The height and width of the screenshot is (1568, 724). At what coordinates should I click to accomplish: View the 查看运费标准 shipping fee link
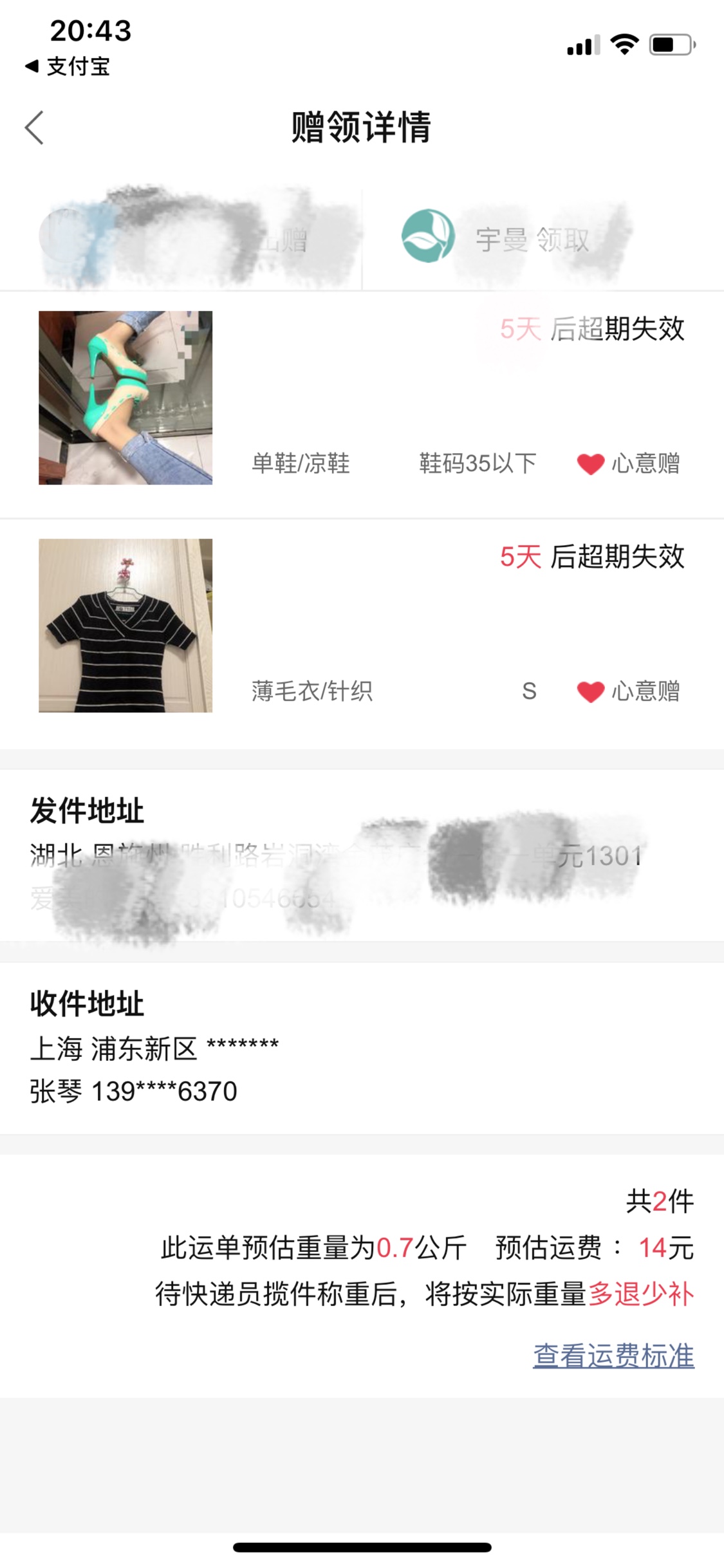point(613,1355)
